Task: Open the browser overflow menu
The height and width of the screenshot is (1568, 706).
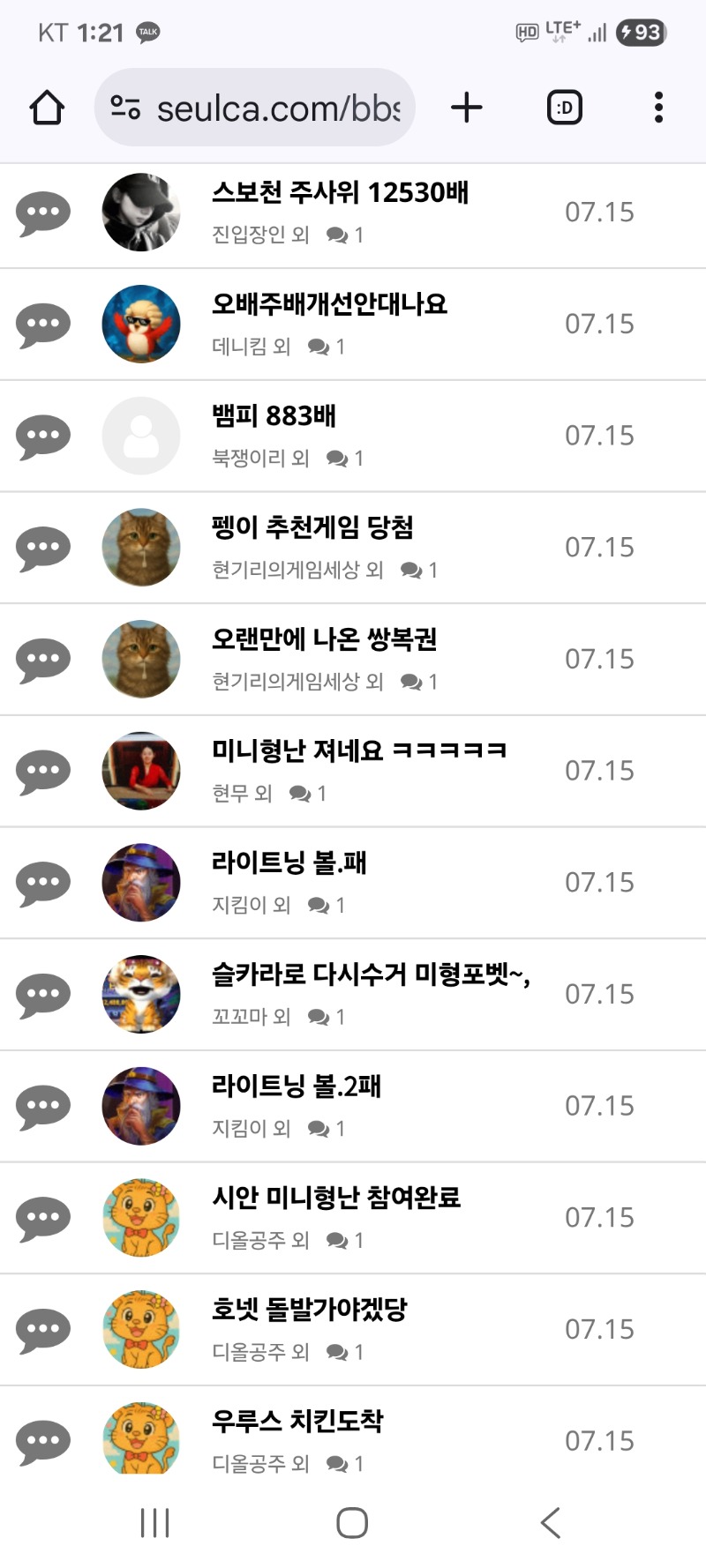Action: [x=658, y=108]
